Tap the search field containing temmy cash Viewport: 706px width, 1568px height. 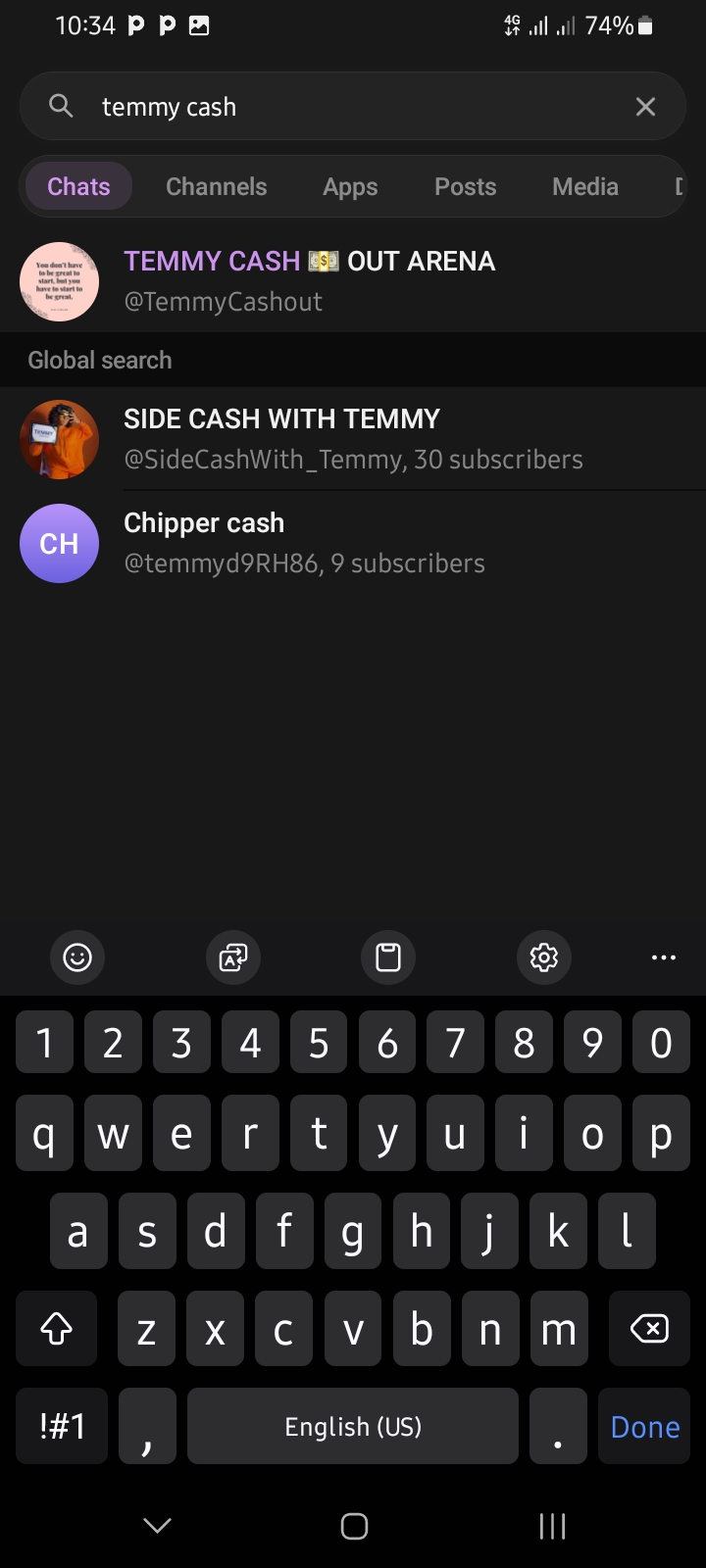[x=353, y=107]
